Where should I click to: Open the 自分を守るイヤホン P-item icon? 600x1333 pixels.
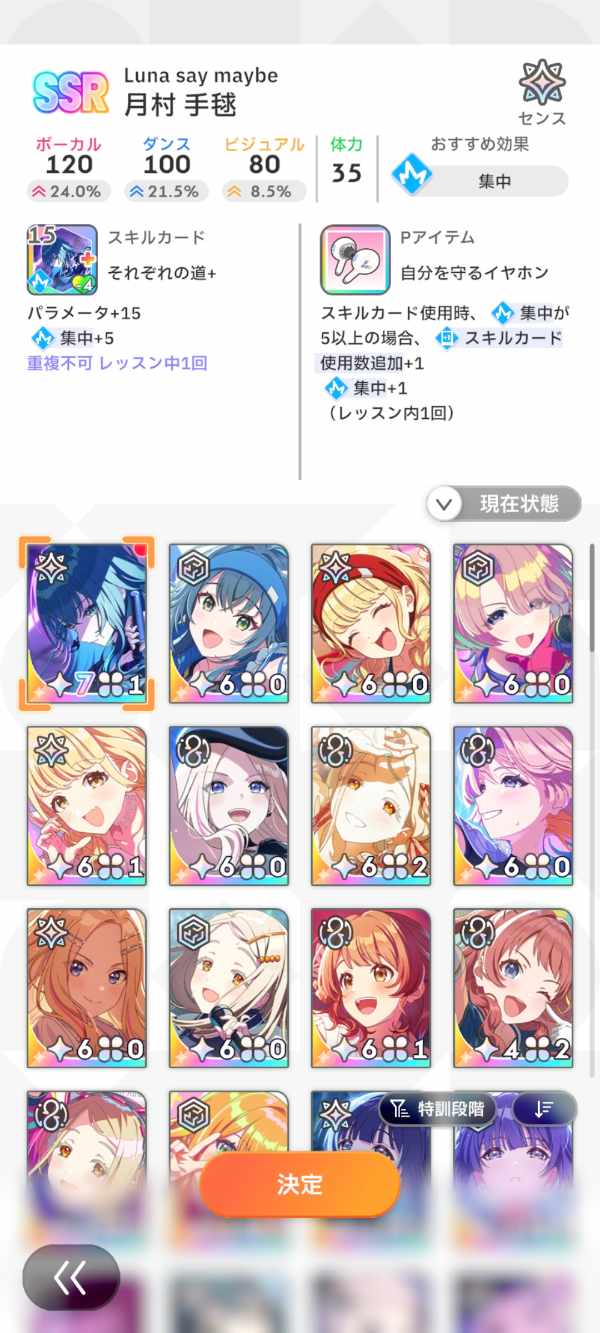pos(354,260)
